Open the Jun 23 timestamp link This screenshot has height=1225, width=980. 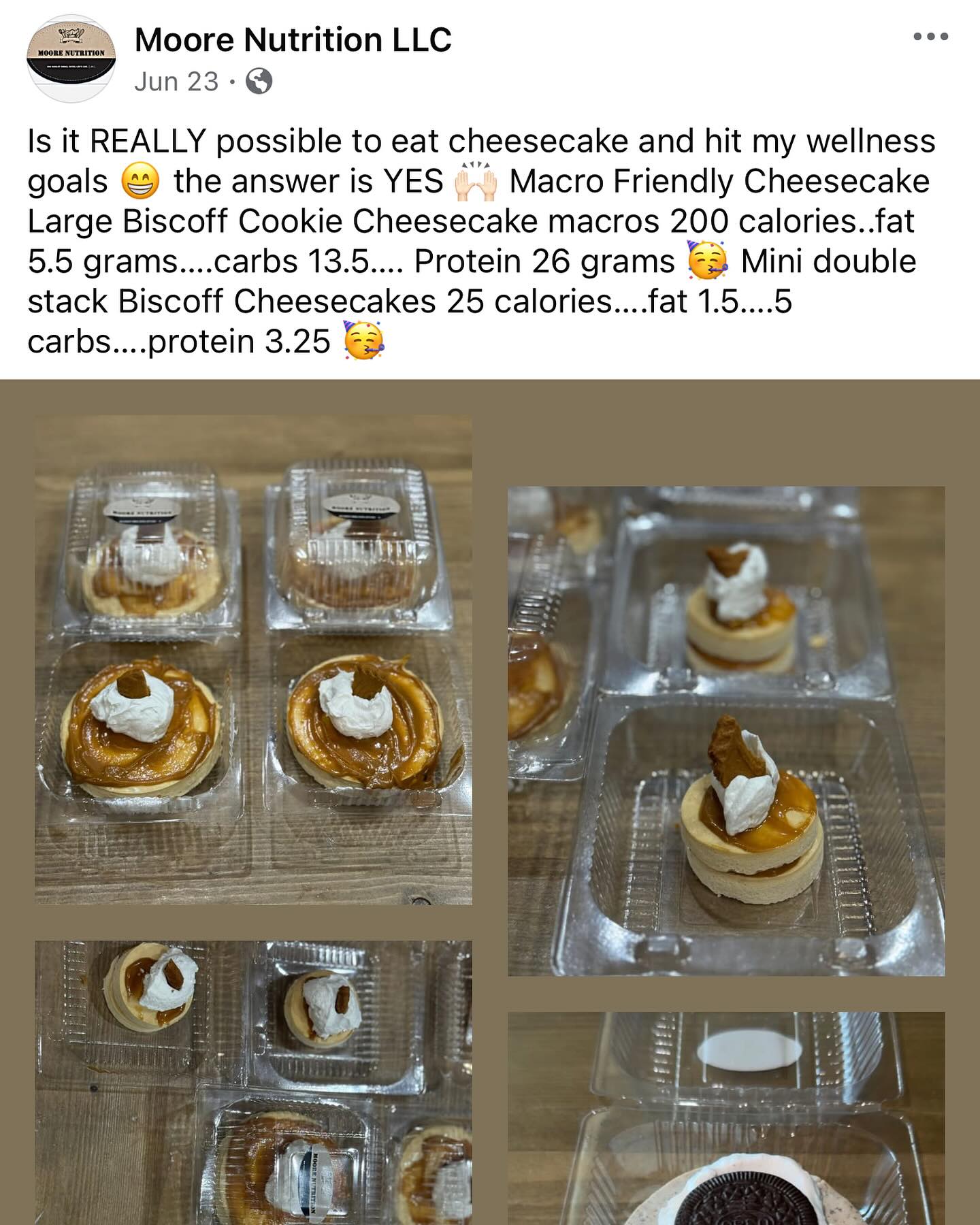tap(171, 82)
